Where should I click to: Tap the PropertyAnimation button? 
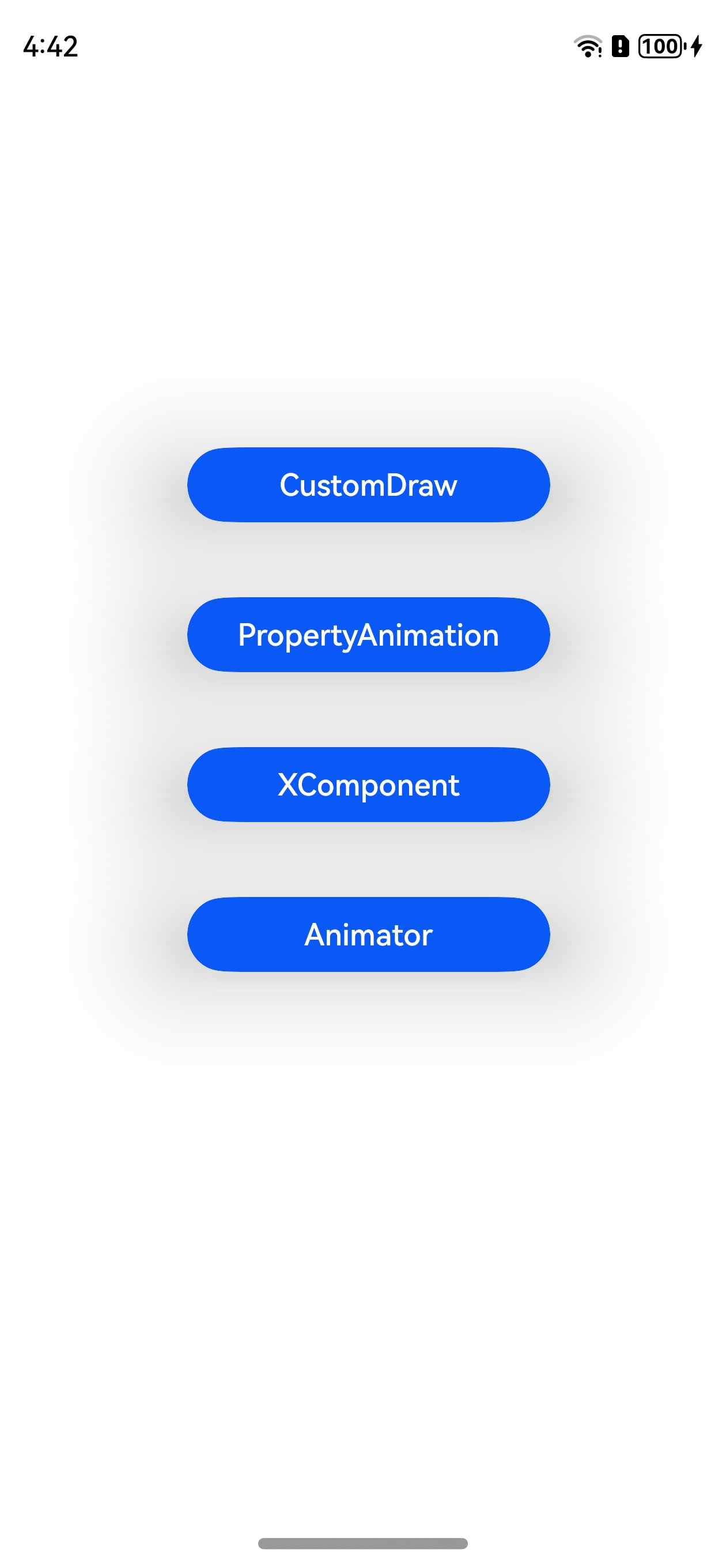(x=368, y=634)
